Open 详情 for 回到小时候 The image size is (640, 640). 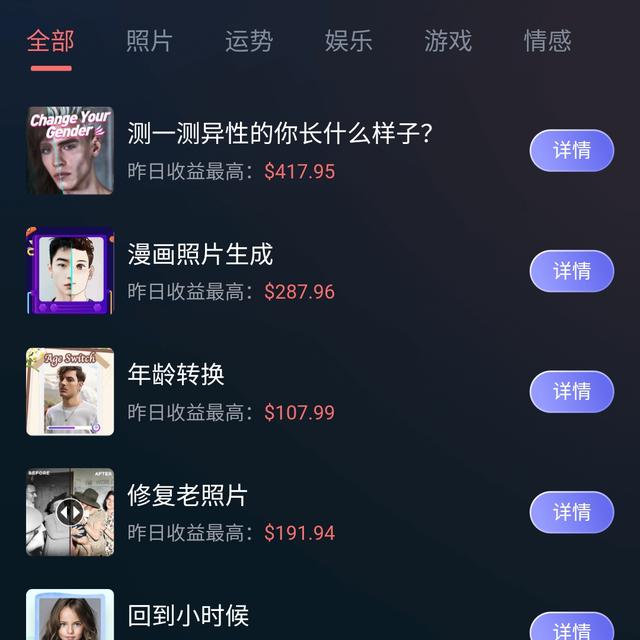click(x=571, y=628)
